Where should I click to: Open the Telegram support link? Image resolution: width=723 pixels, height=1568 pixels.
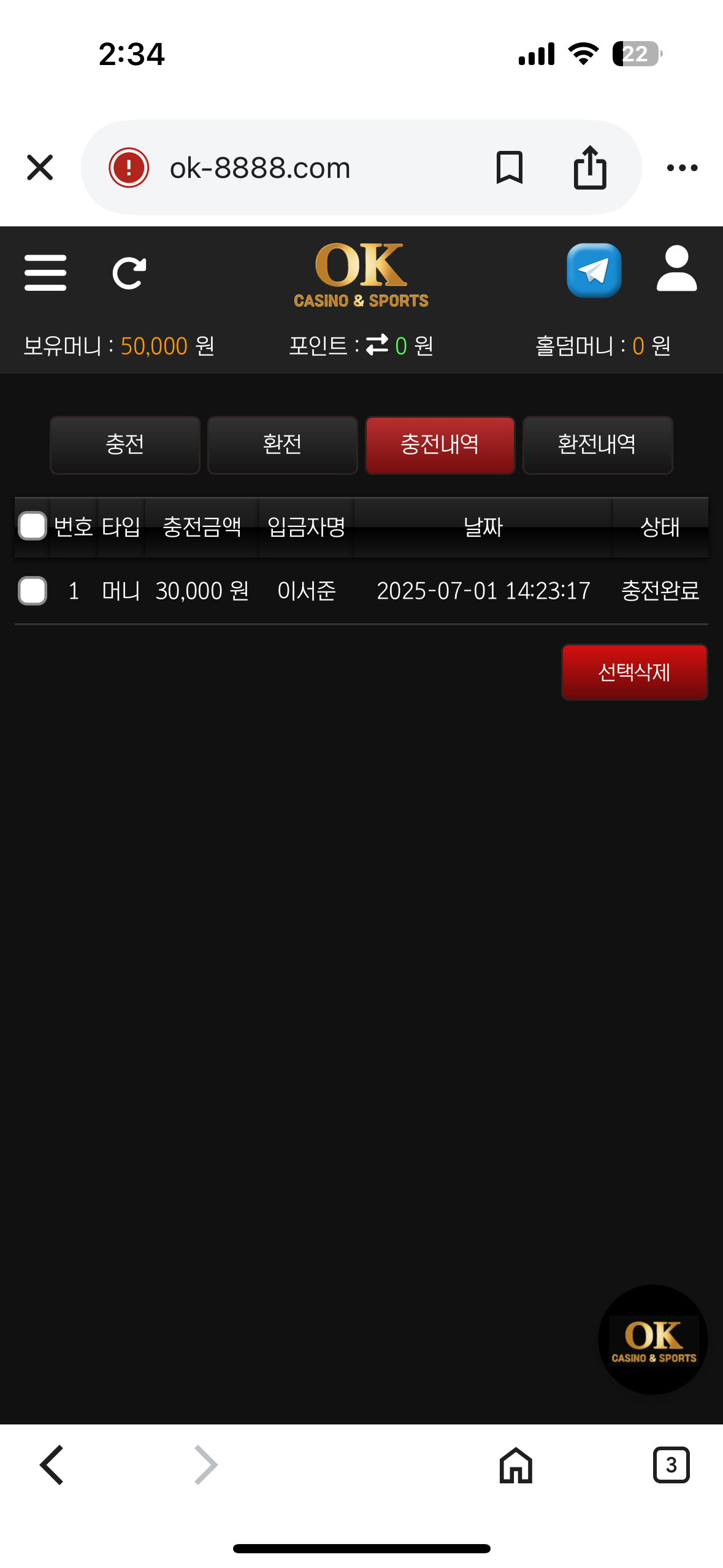tap(594, 271)
